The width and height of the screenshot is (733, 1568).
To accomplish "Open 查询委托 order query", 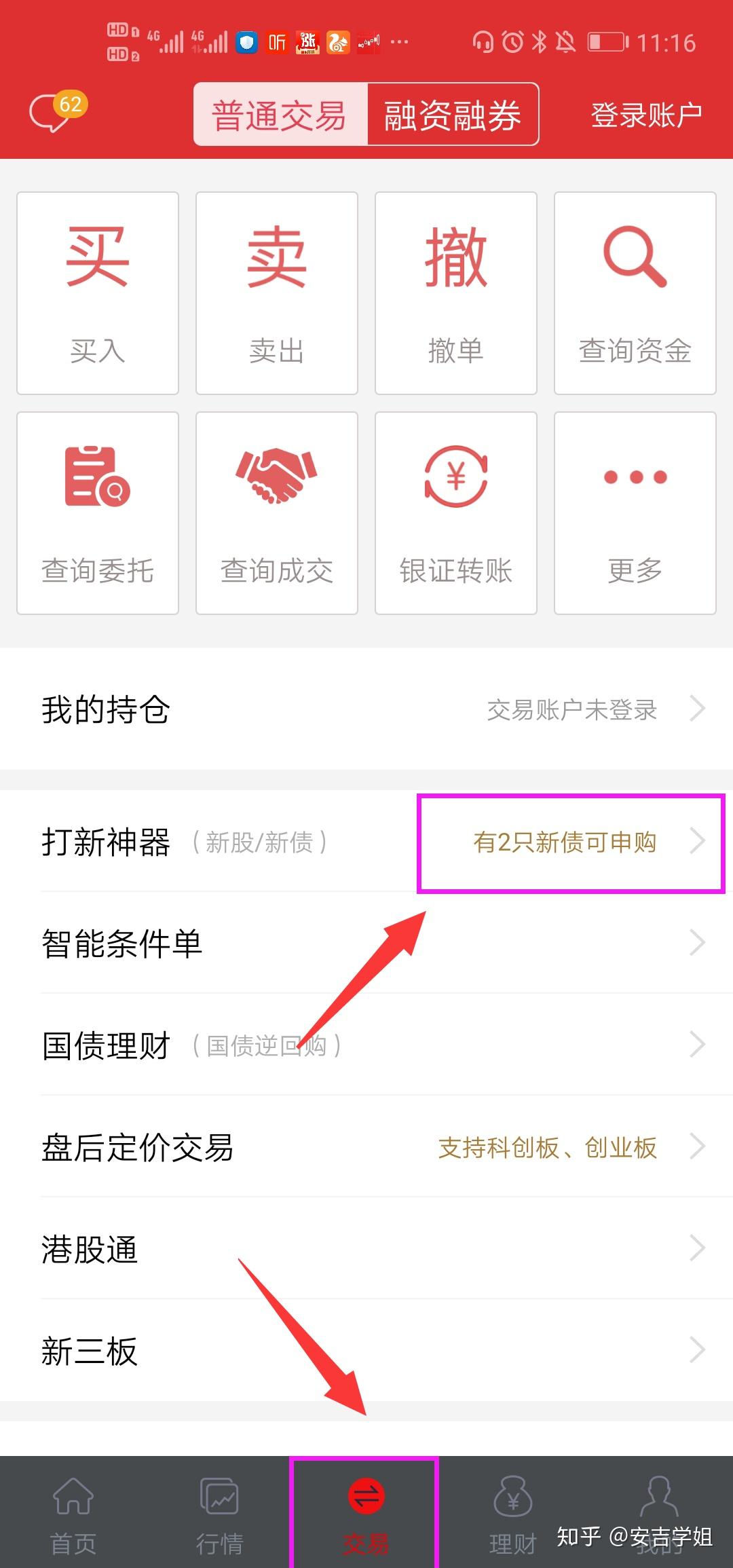I will click(98, 513).
